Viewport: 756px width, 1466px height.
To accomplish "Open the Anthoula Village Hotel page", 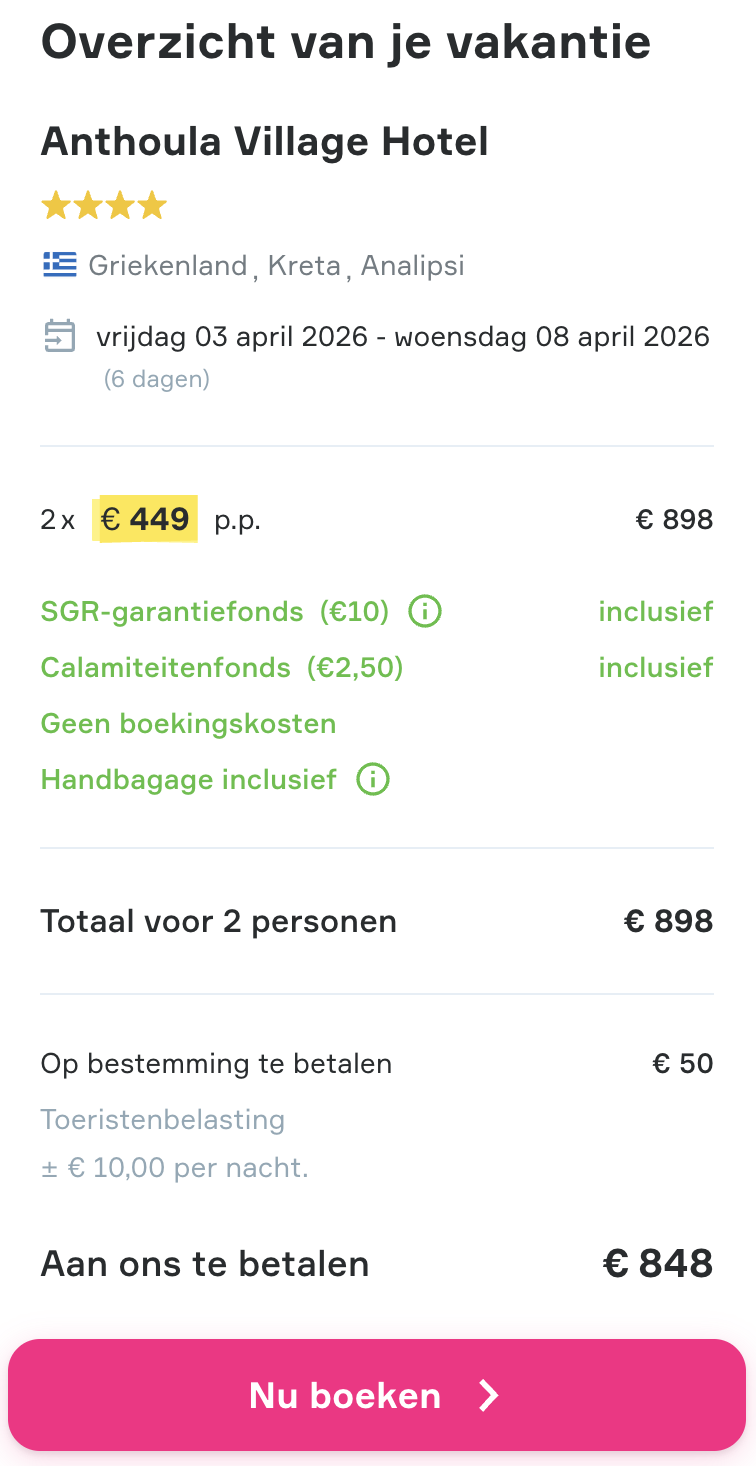I will [x=264, y=141].
